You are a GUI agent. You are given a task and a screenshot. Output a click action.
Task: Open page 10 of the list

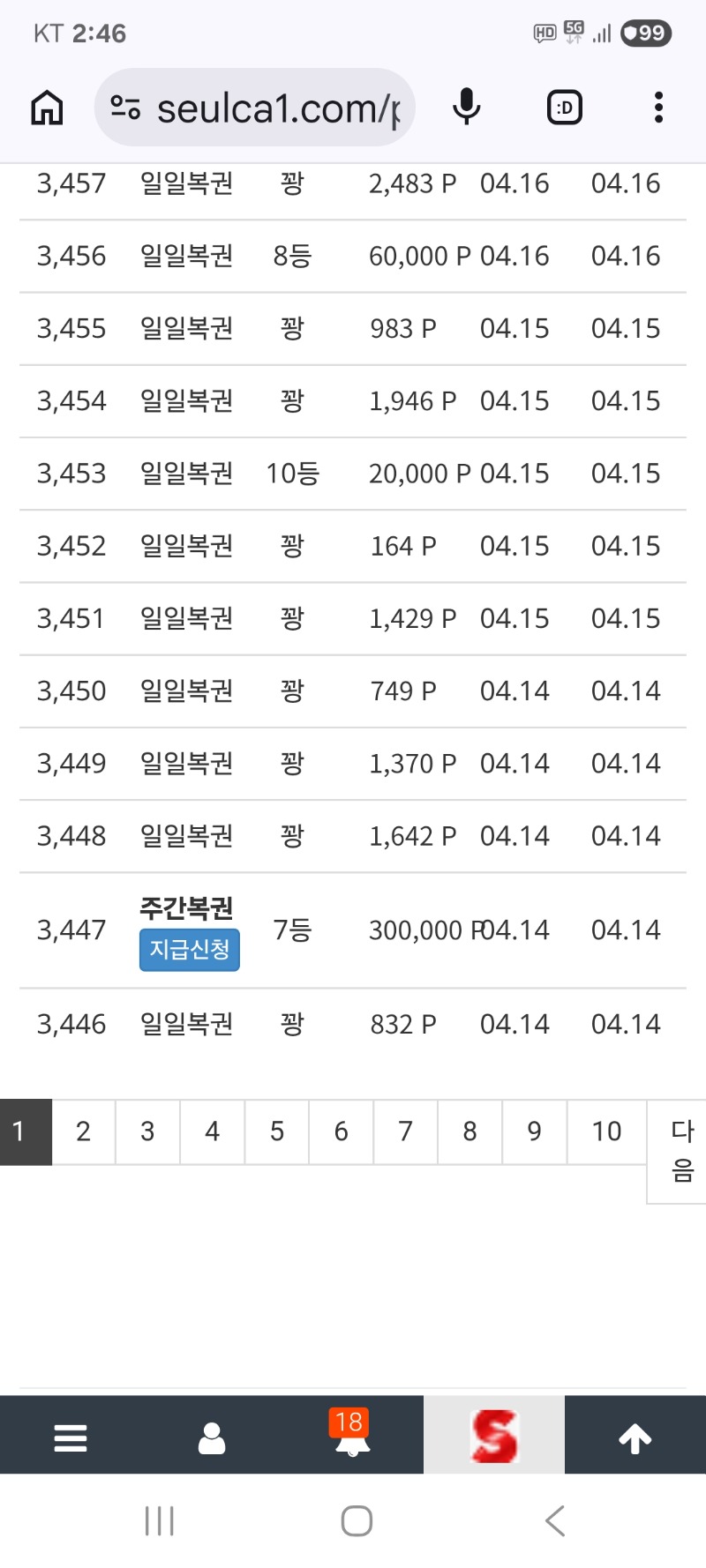(606, 1131)
